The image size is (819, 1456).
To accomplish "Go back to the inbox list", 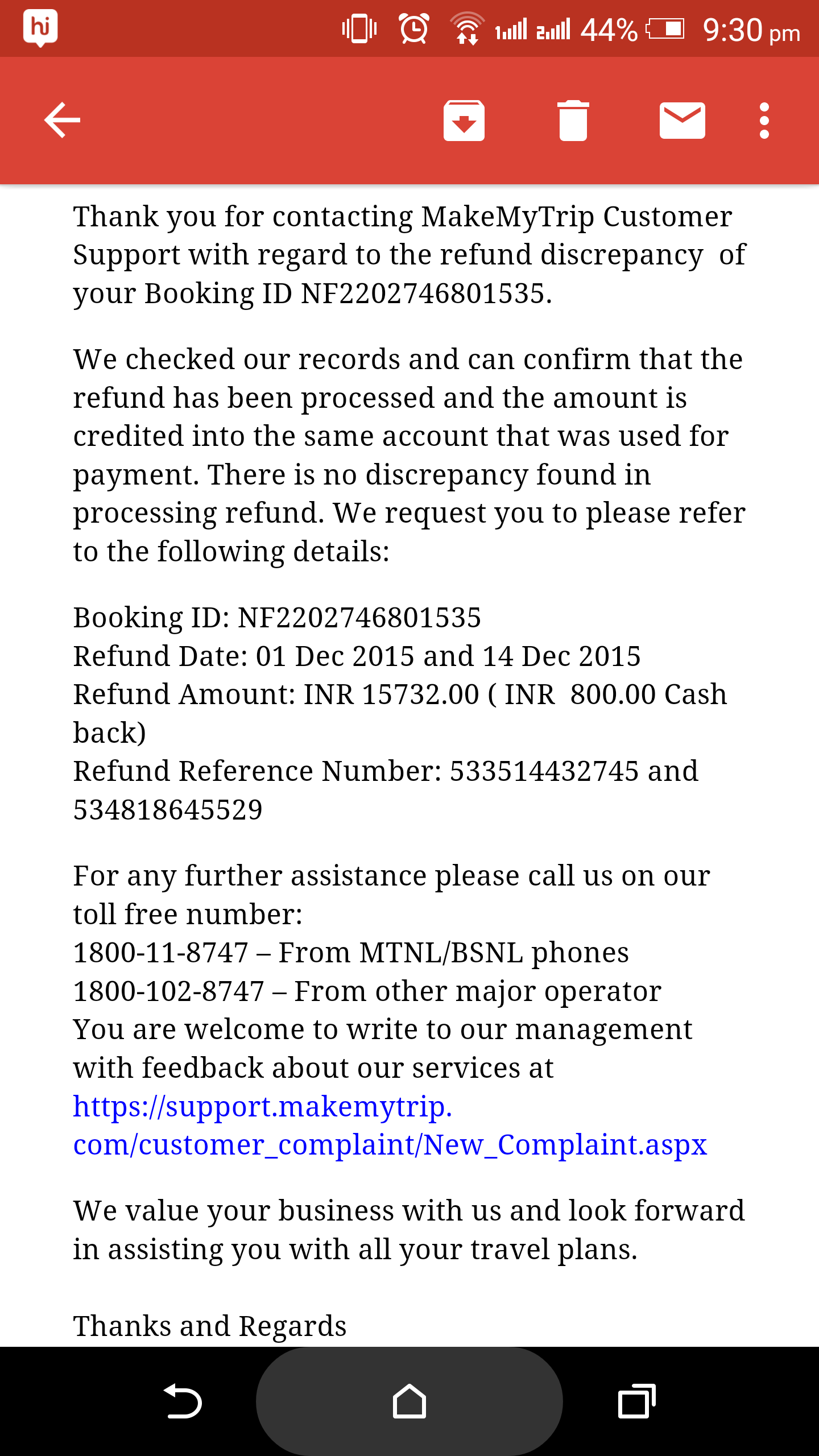I will 63,121.
